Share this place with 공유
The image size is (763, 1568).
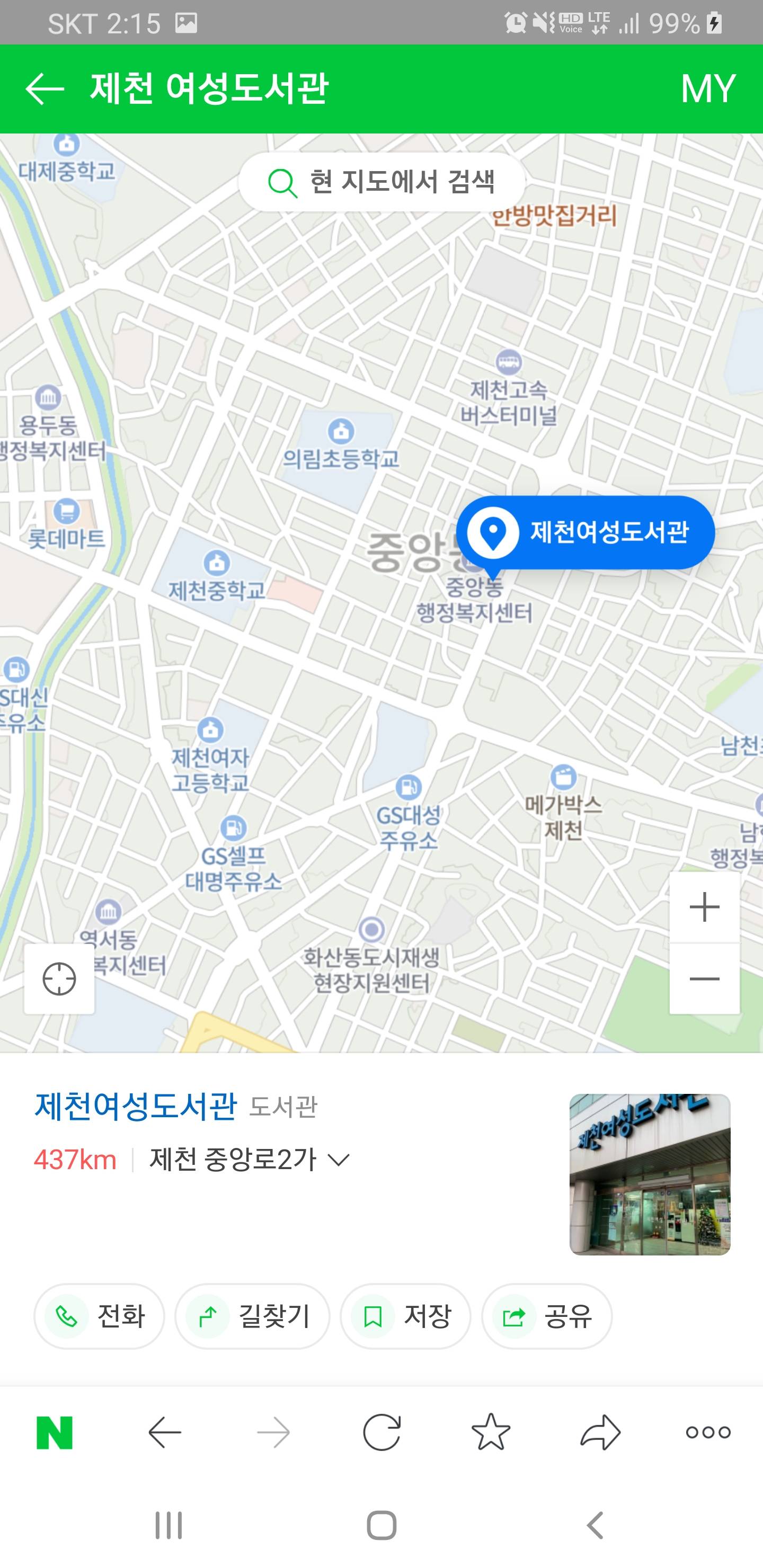pos(547,1316)
